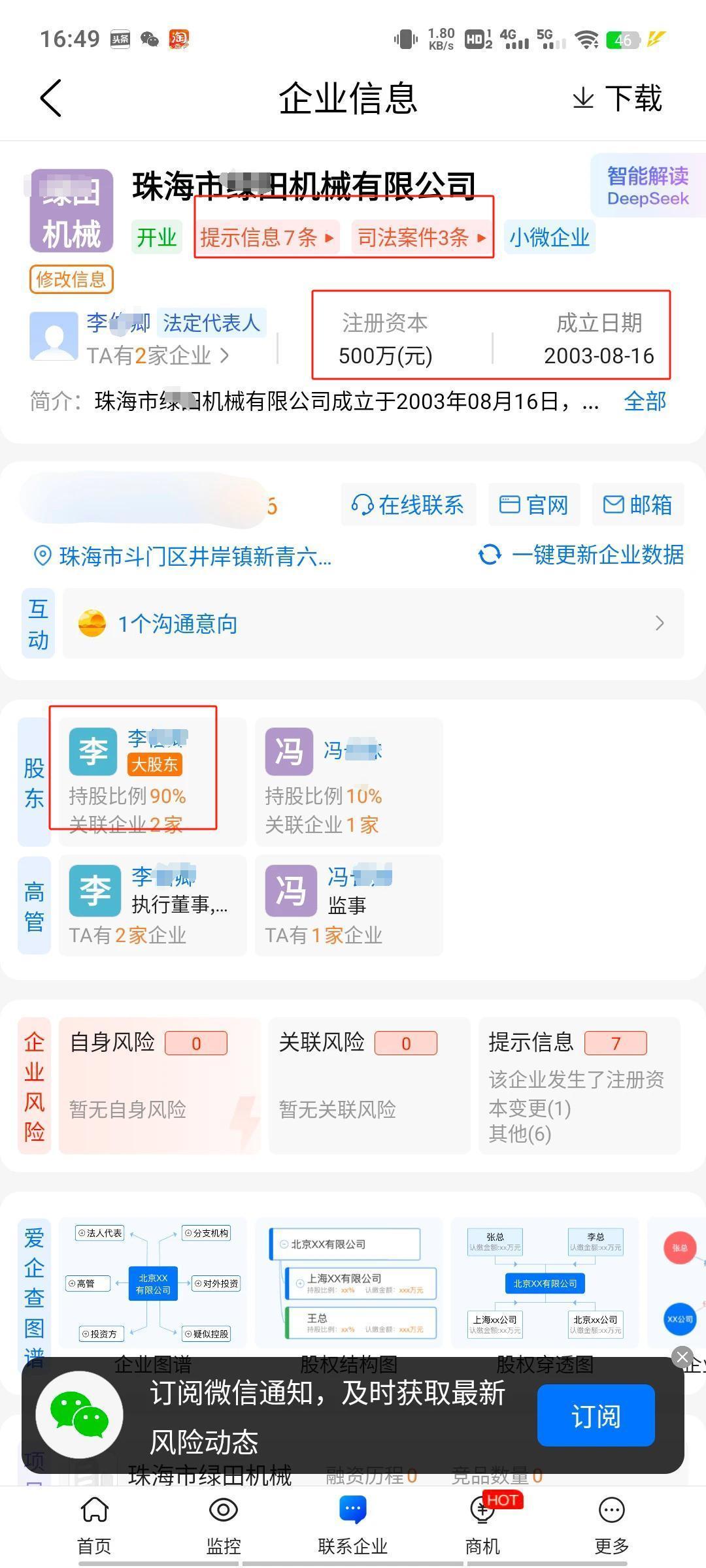
Task: Open the 邮箱 email button
Action: [638, 504]
